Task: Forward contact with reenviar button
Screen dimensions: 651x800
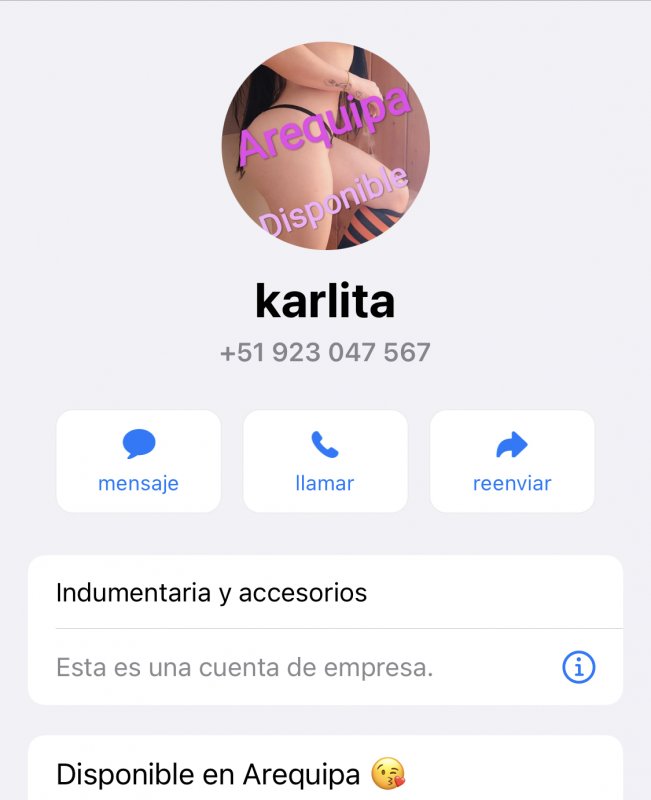Action: [x=512, y=461]
